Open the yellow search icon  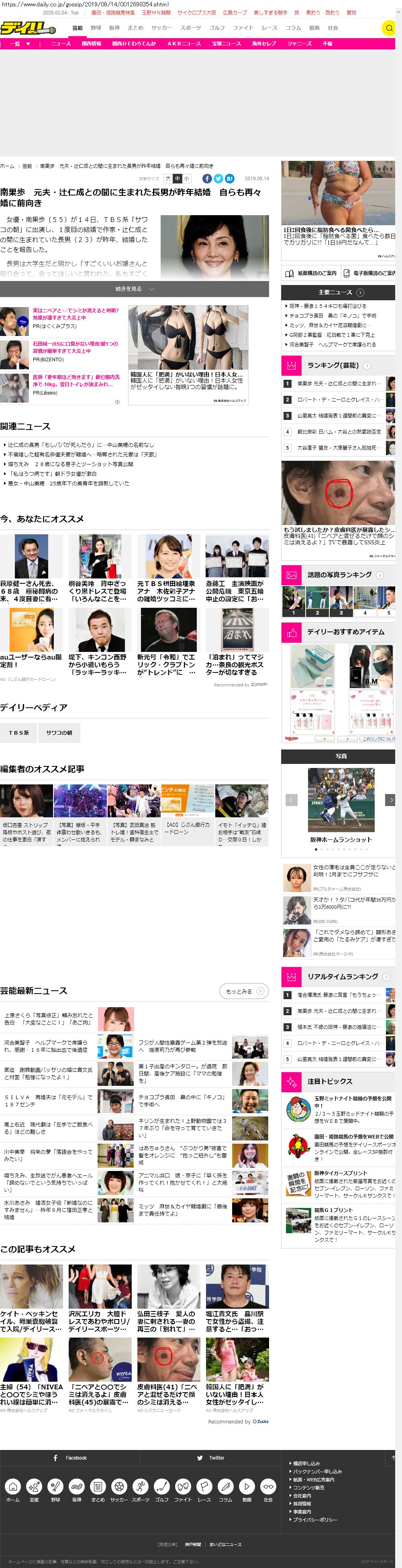pyautogui.click(x=389, y=28)
